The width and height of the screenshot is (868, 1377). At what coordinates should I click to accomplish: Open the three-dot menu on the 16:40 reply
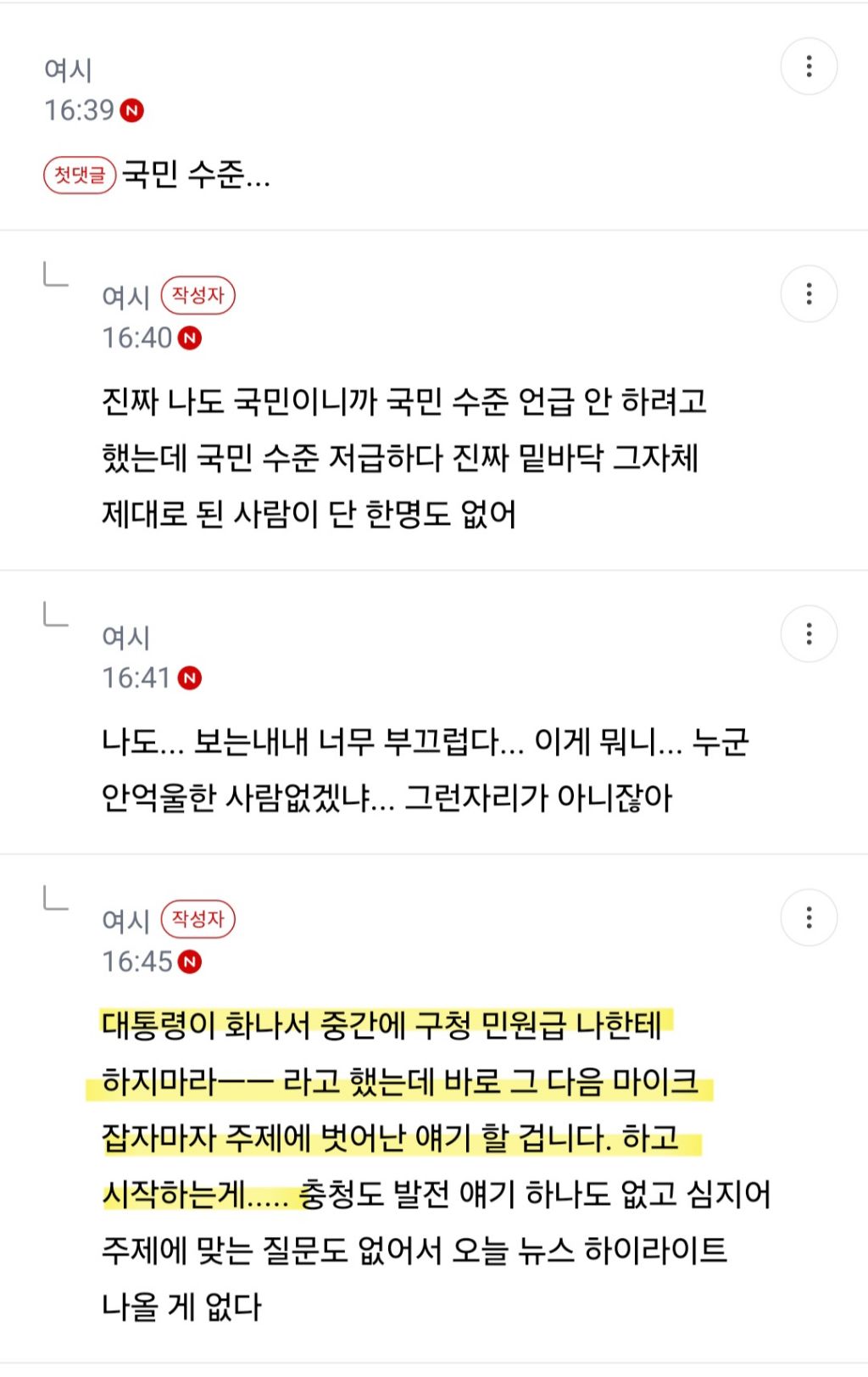pyautogui.click(x=810, y=293)
